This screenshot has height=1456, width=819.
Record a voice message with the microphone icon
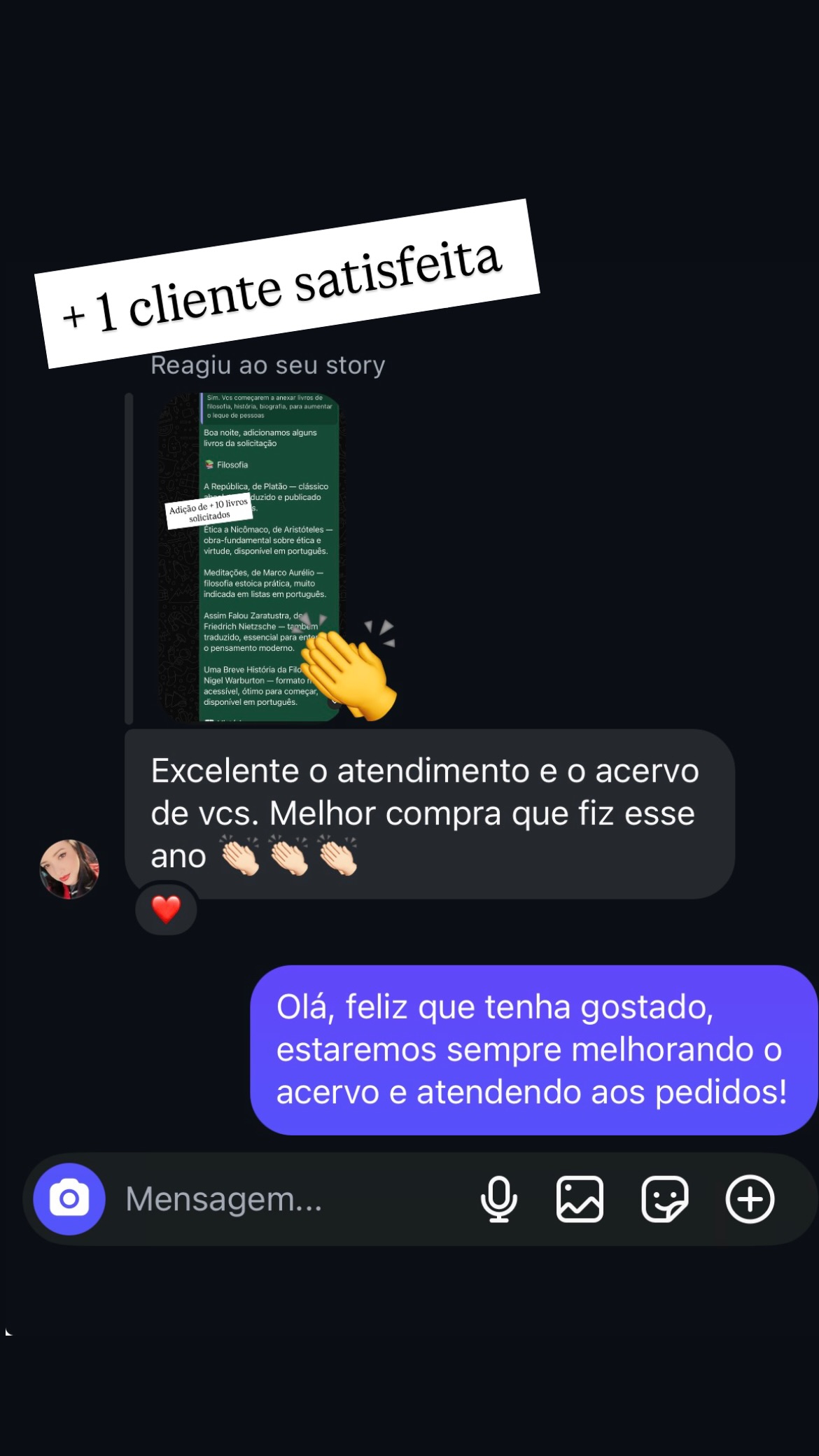click(500, 1198)
